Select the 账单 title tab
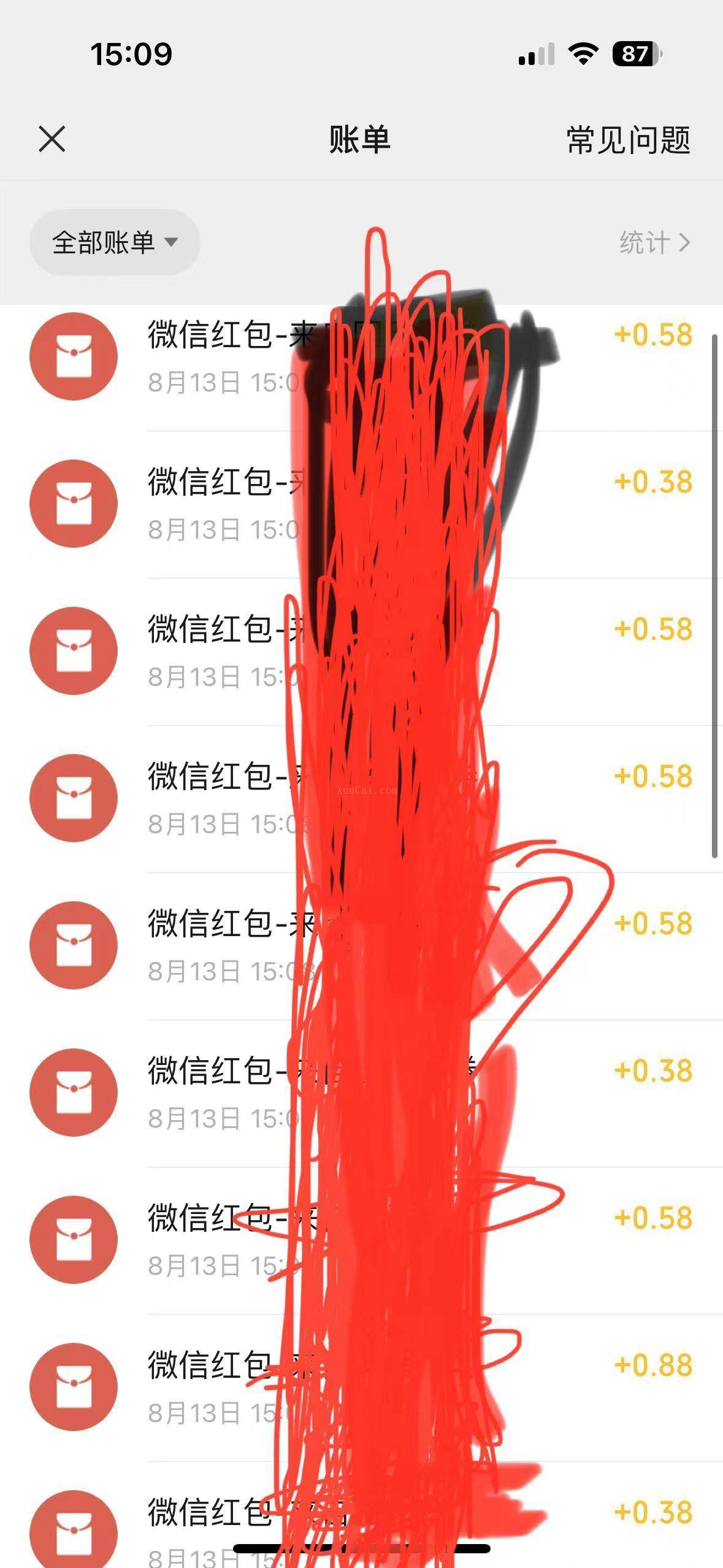This screenshot has height=1568, width=723. tap(361, 140)
